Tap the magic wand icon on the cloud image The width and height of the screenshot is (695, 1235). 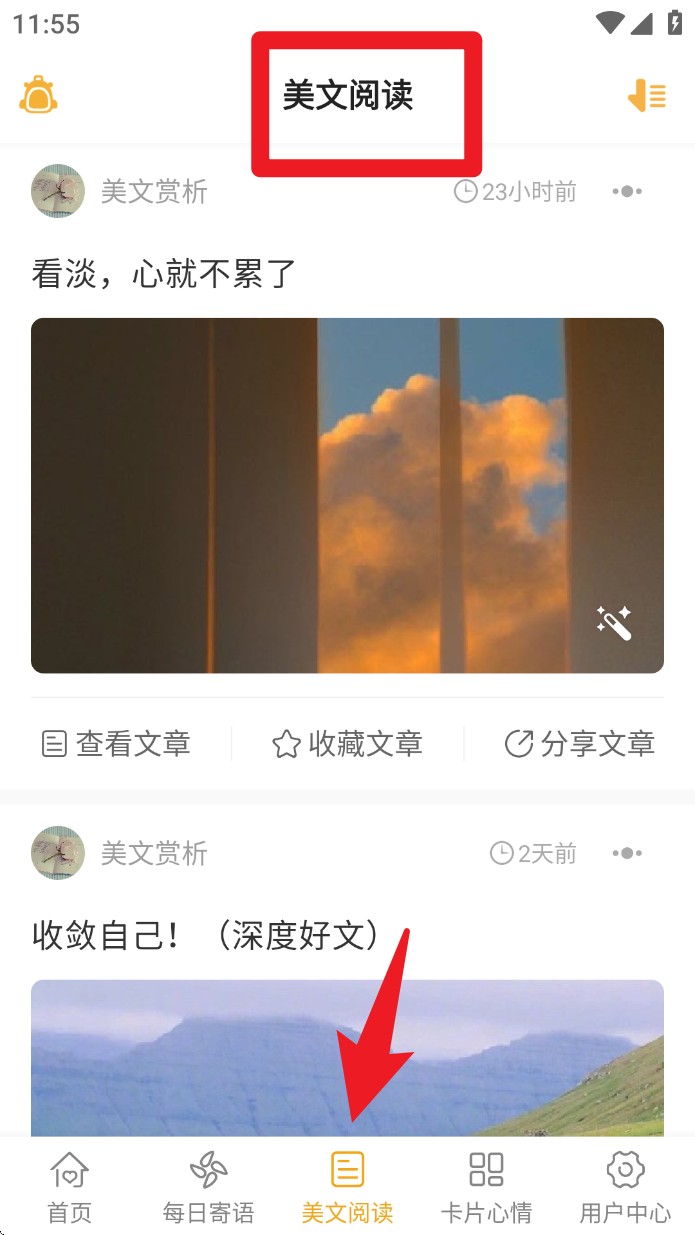point(613,622)
